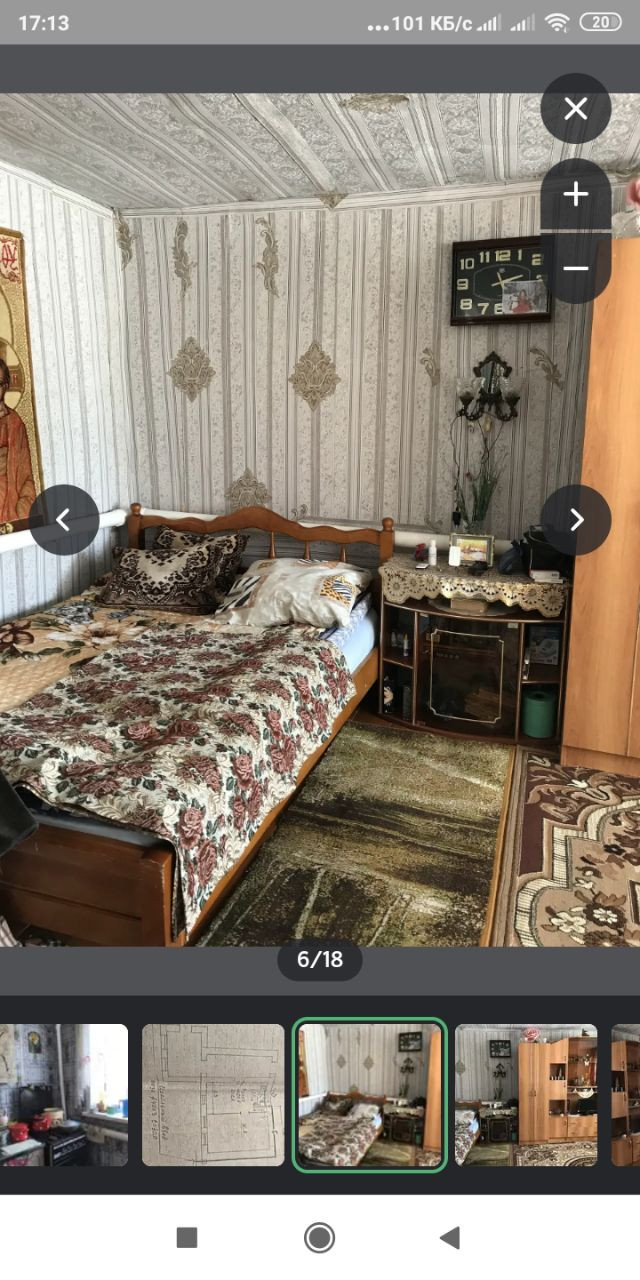Go to the next photo
The height and width of the screenshot is (1280, 640).
click(576, 519)
